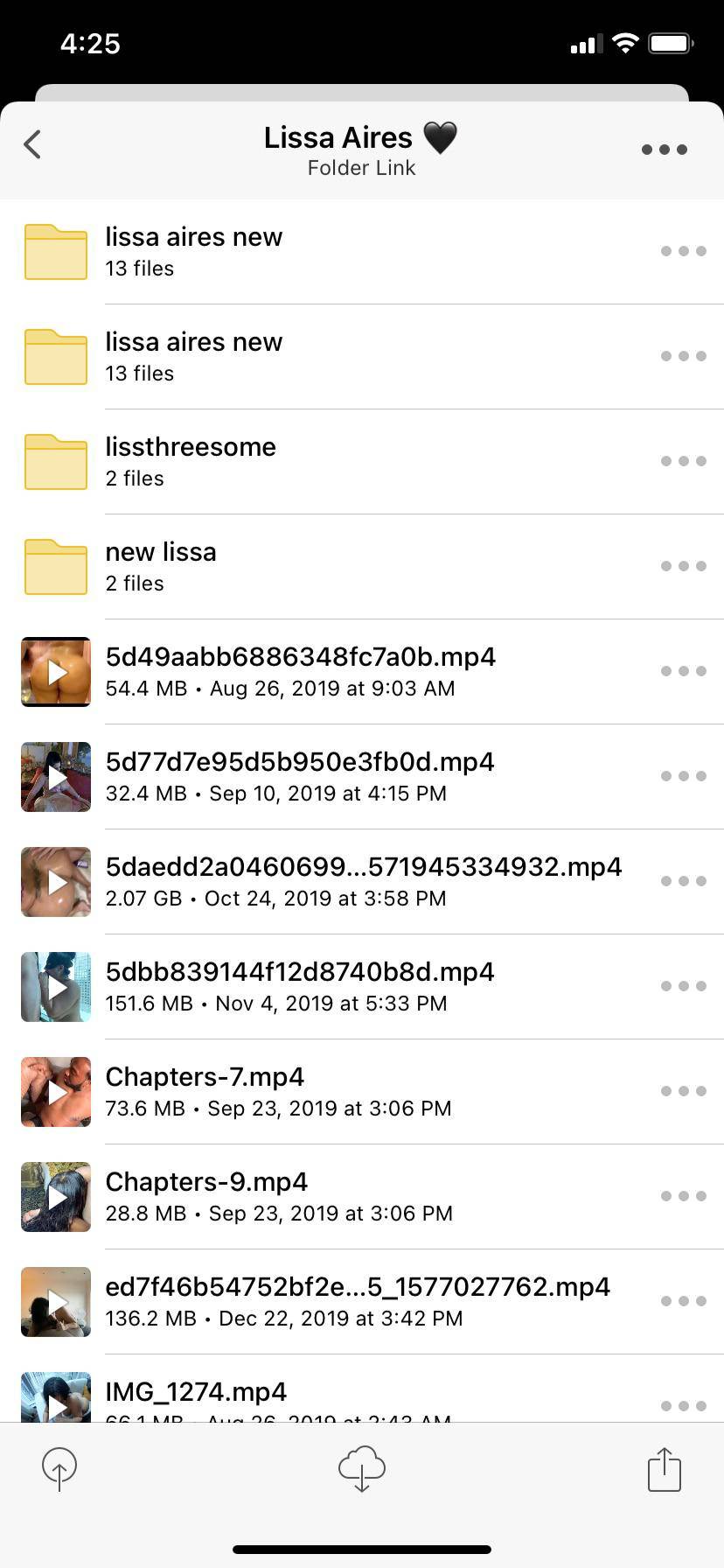Open file 5d49aabb6886348fc7a0b.mp4

pos(300,671)
